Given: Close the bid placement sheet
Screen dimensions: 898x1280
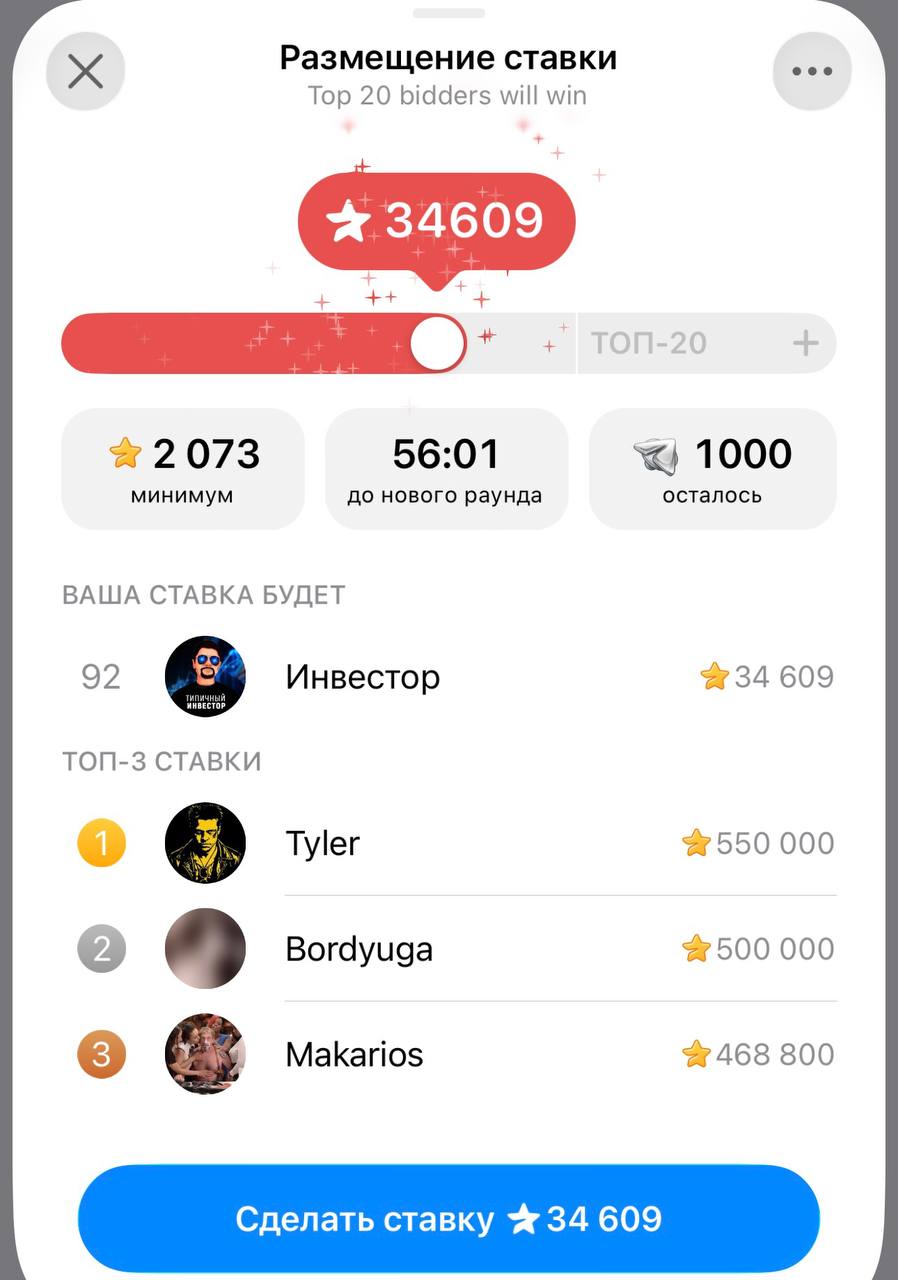Looking at the screenshot, I should click(x=86, y=72).
